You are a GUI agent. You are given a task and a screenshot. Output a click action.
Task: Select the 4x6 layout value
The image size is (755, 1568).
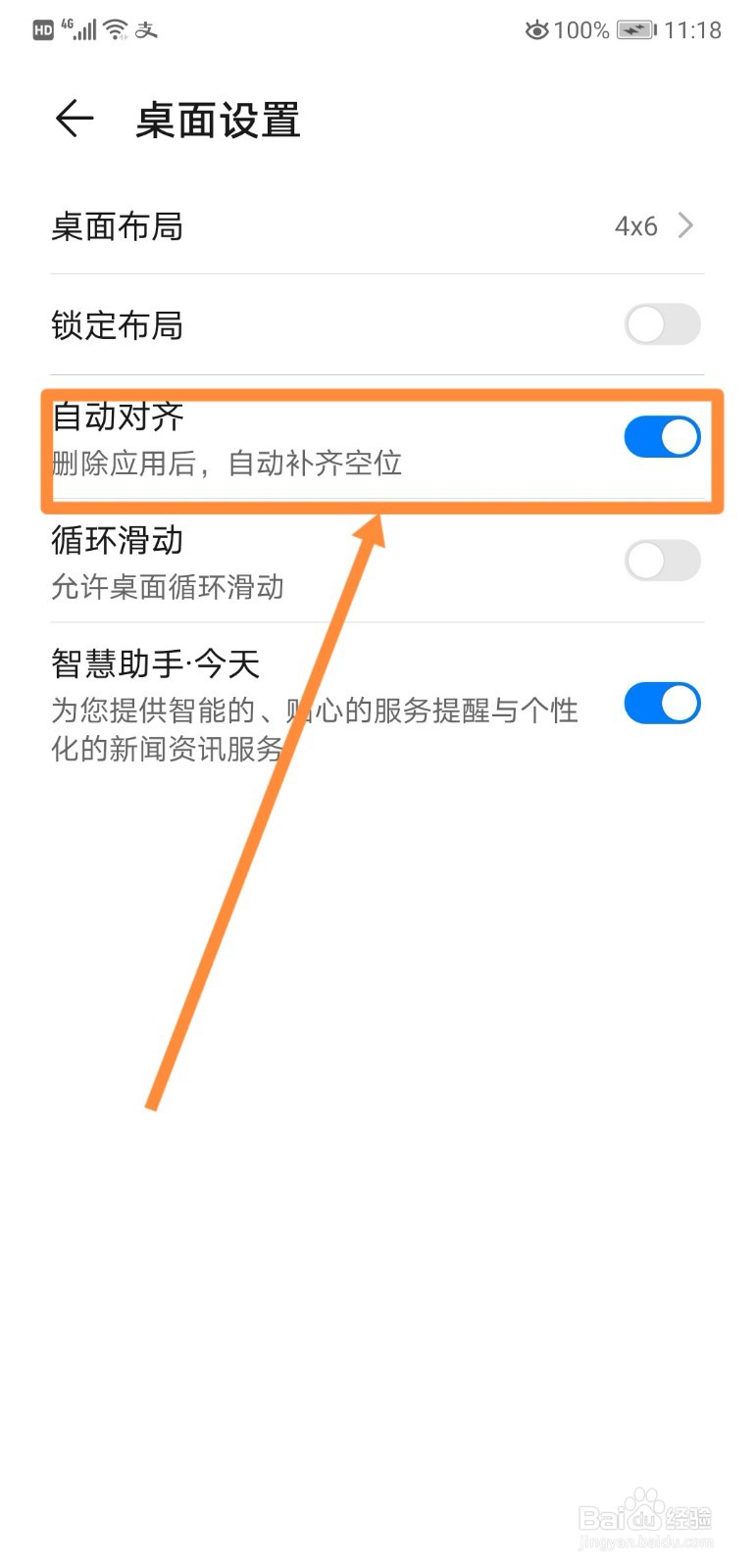(x=635, y=226)
